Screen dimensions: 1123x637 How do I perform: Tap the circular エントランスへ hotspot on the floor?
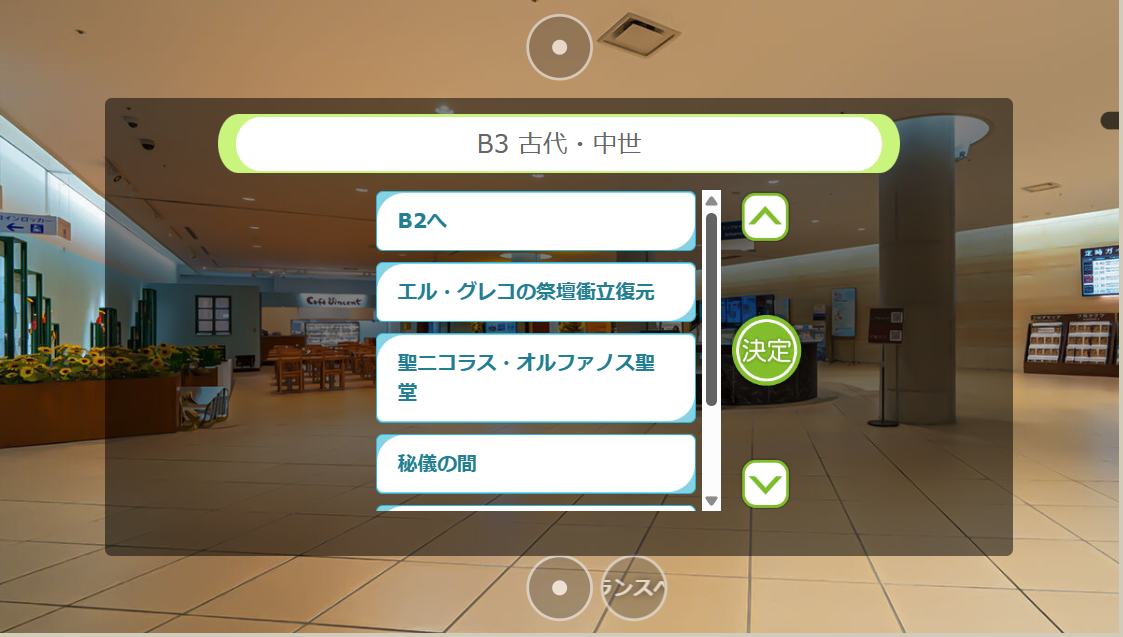point(635,588)
